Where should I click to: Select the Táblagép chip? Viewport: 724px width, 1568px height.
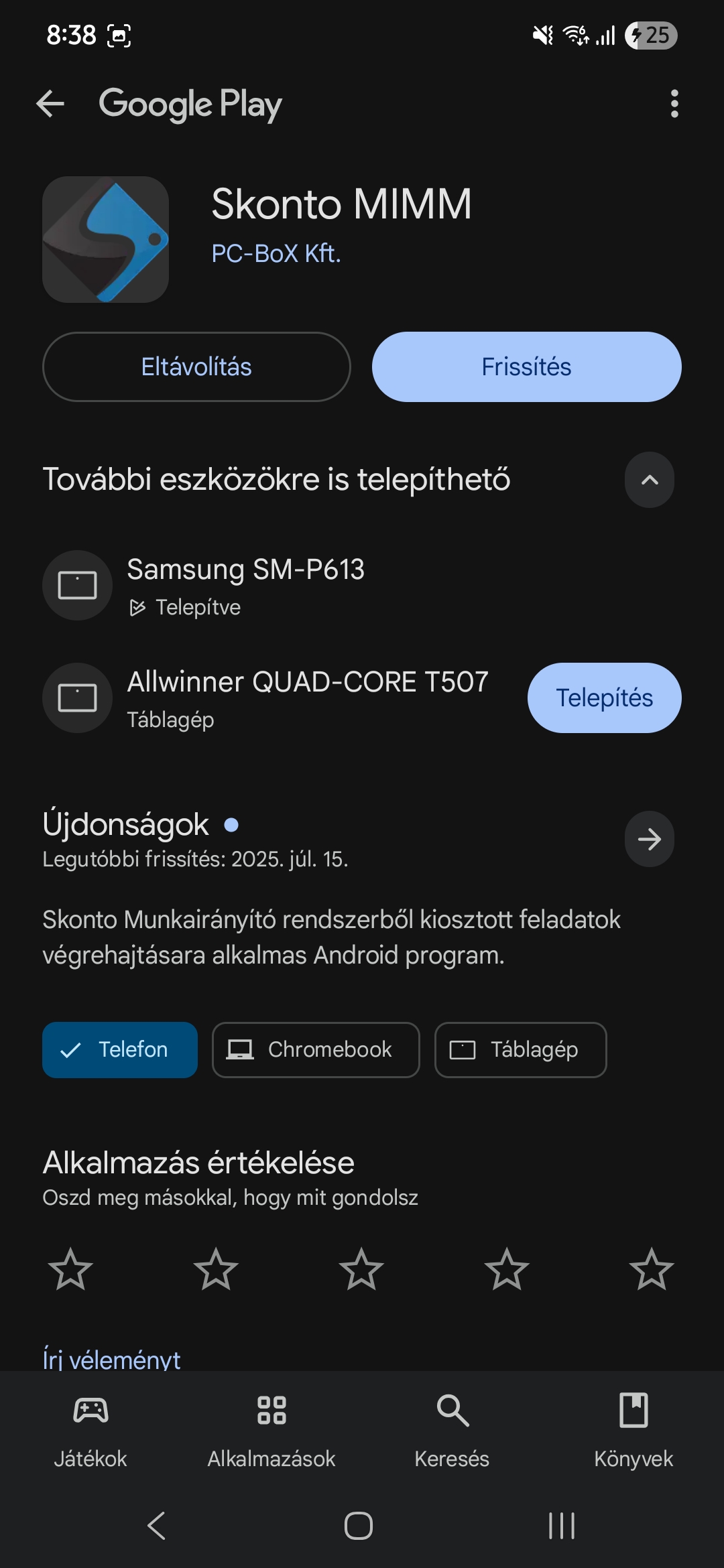(x=521, y=1050)
